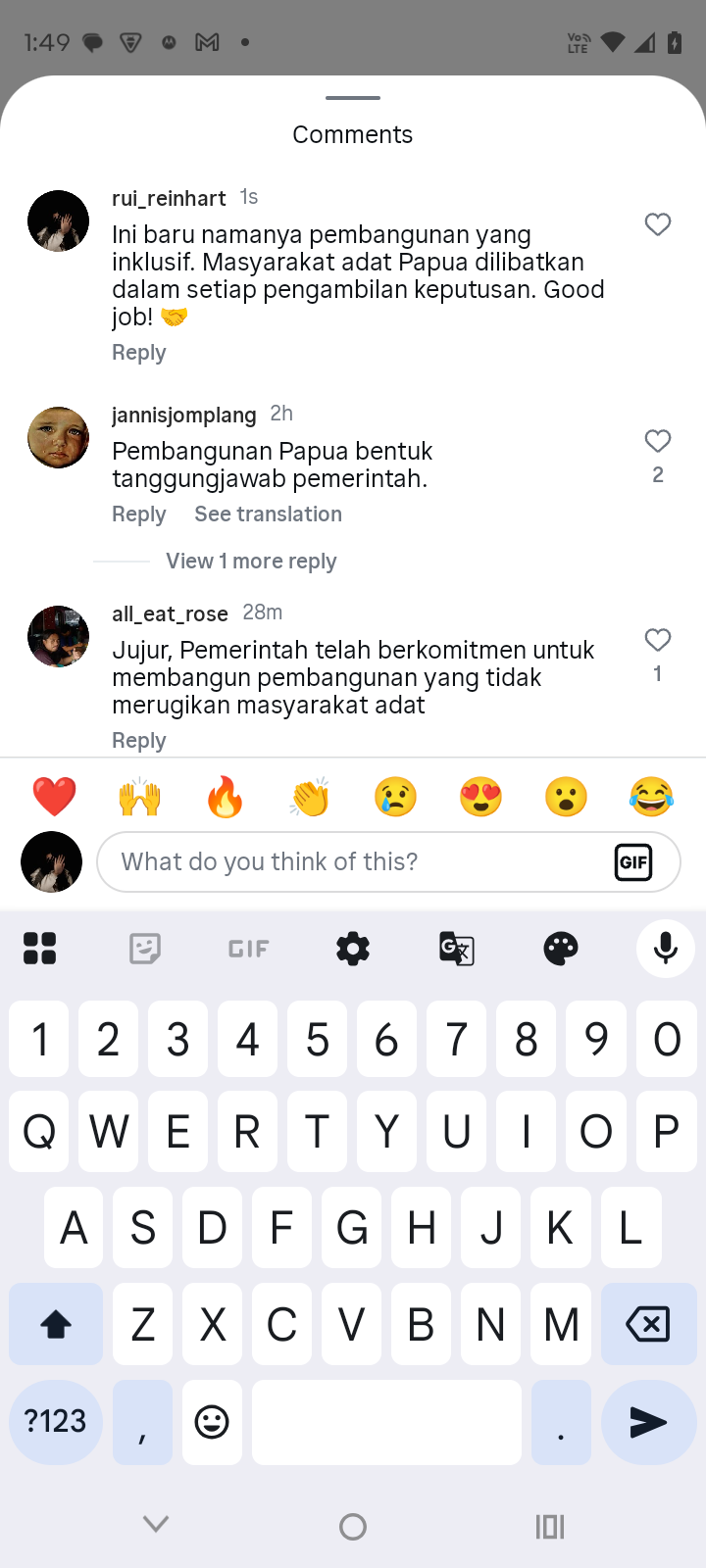This screenshot has width=706, height=1568.
Task: Reply to jannisjomplang's comment
Action: (138, 514)
